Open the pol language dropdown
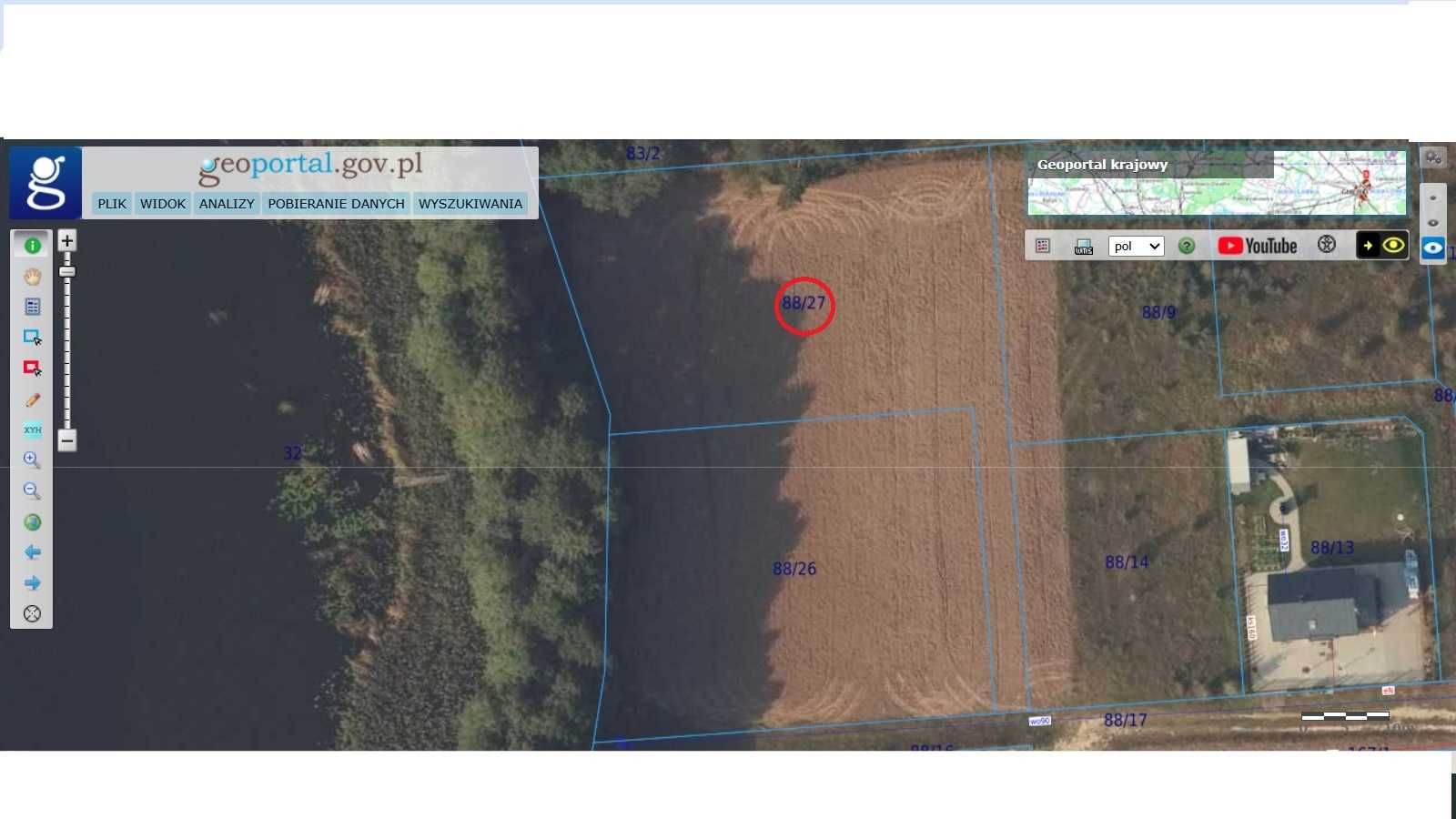The height and width of the screenshot is (819, 1456). pos(1136,246)
